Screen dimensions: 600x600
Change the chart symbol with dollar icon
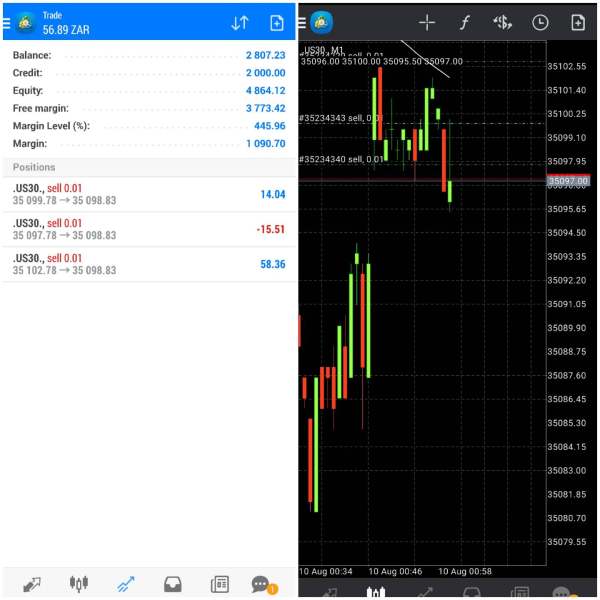pos(502,23)
